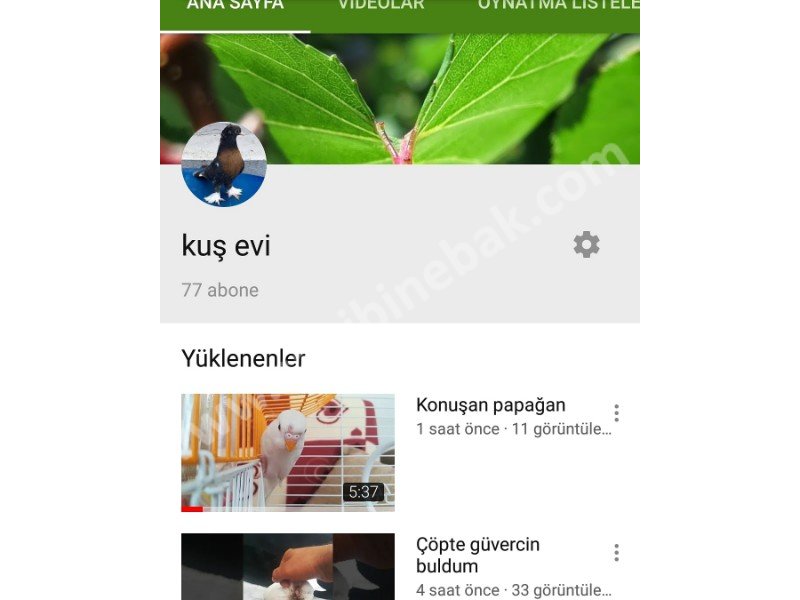Open options menu for Çöpte güvercin buldum
800x600 pixels.
[616, 553]
